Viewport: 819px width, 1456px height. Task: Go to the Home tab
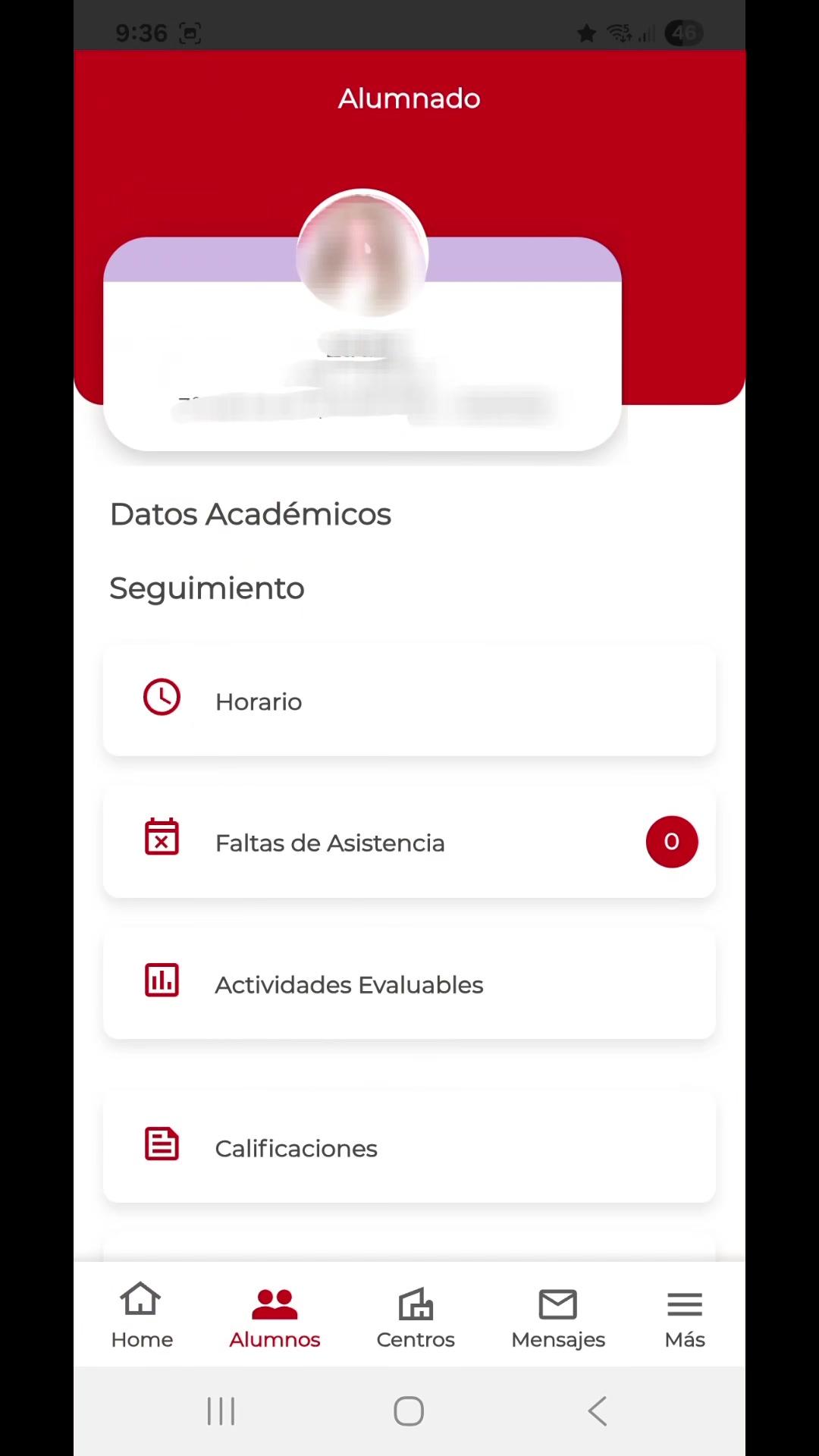[142, 1316]
